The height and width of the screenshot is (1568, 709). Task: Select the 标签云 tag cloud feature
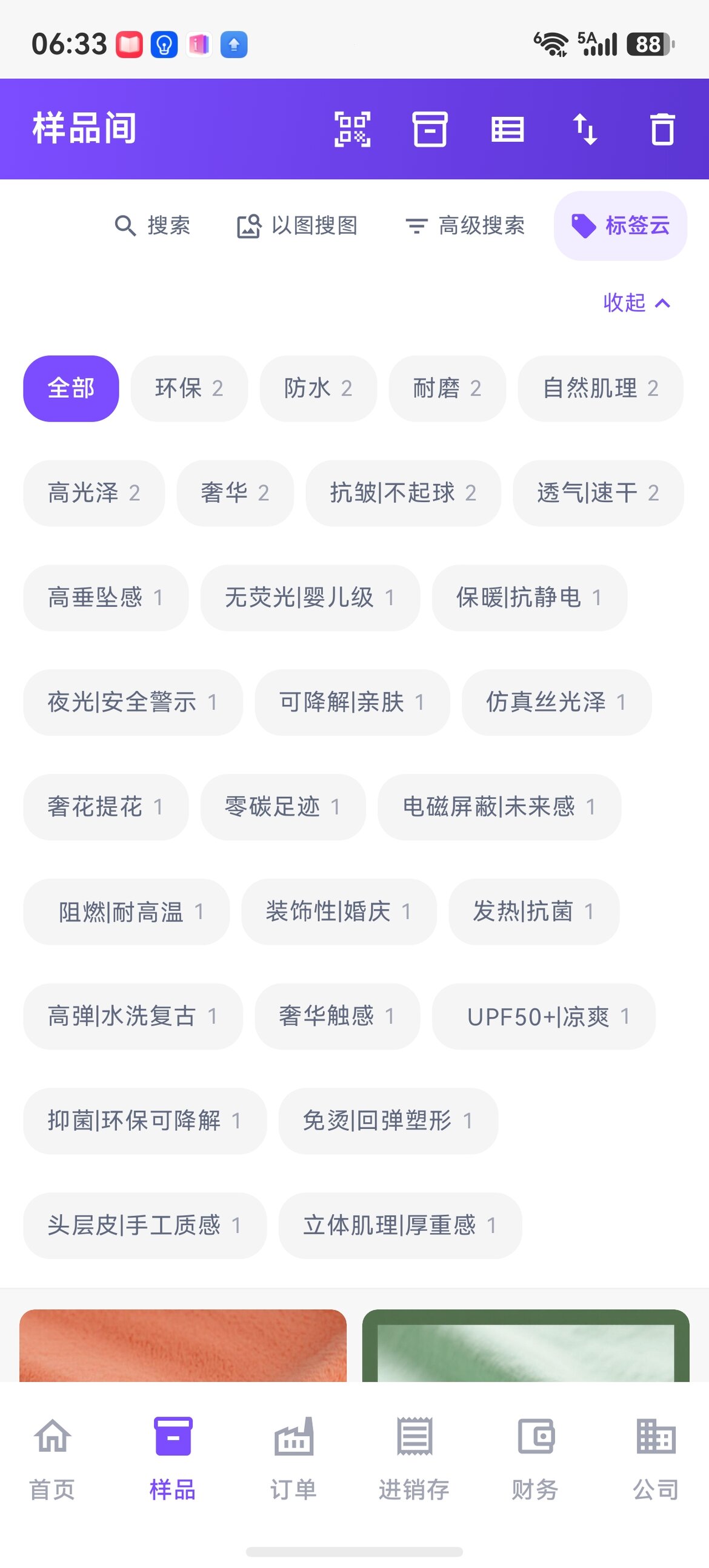pyautogui.click(x=619, y=225)
